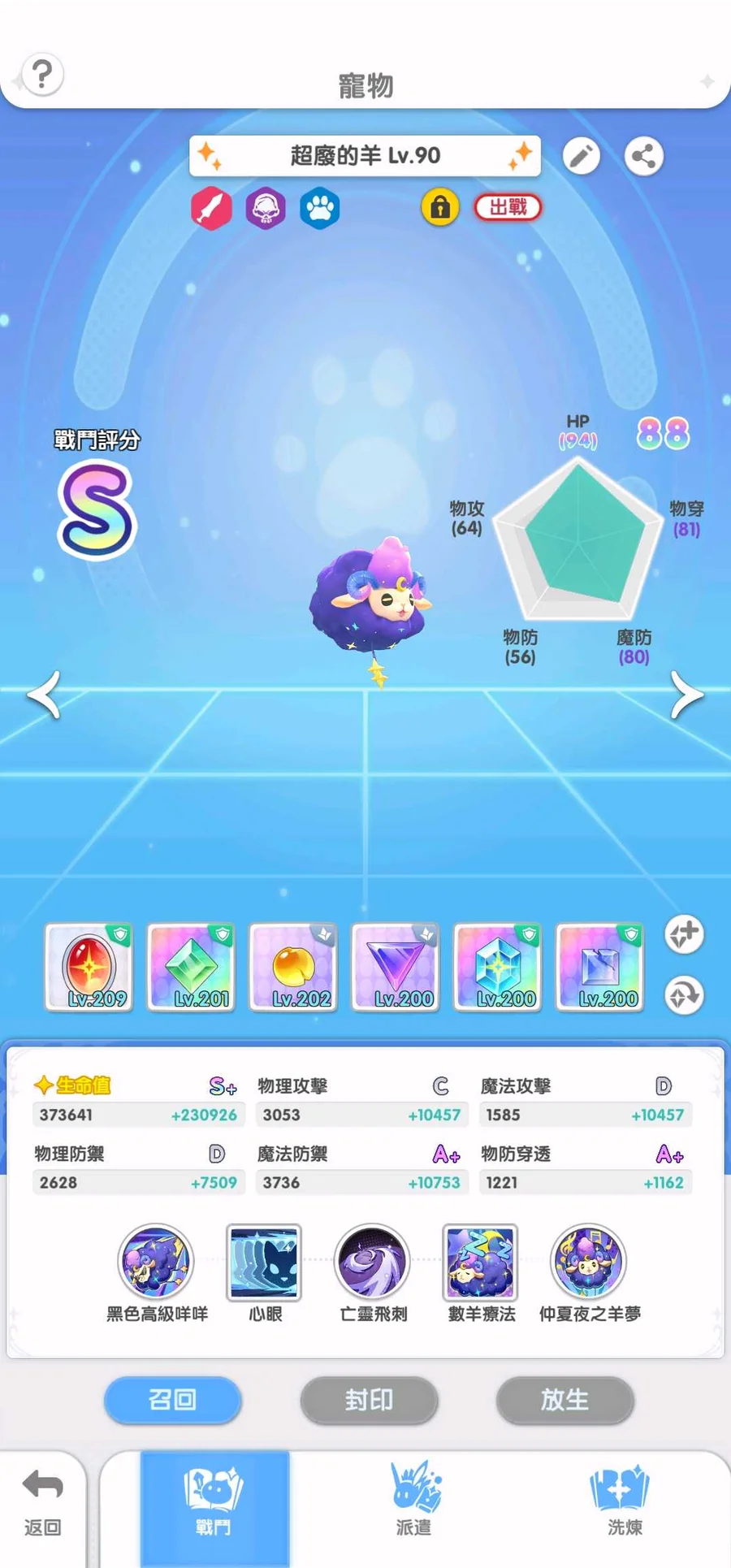The image size is (731, 1568).
Task: View the 亡靈飛刺 skill details
Action: click(x=373, y=1262)
